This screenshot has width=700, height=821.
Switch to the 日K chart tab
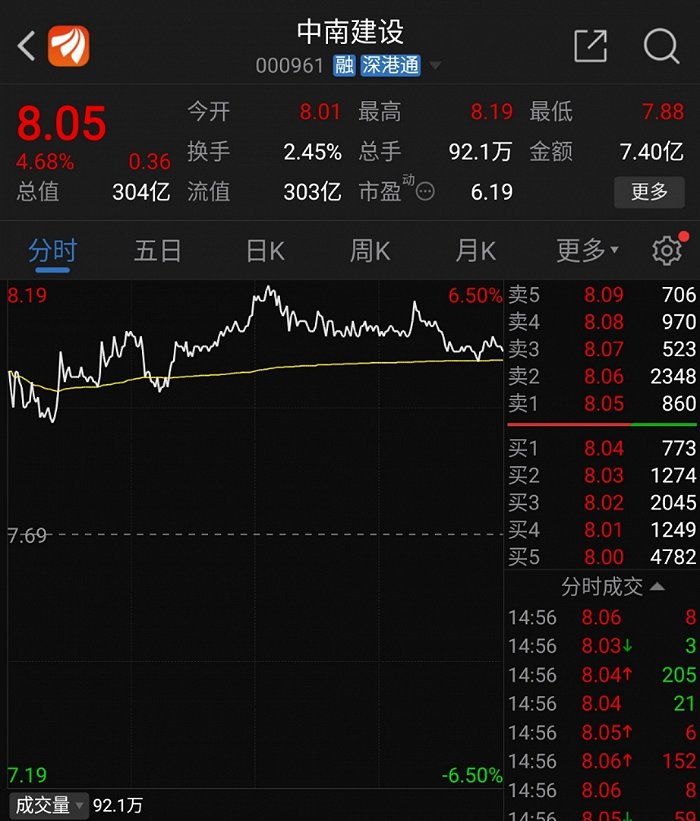(x=265, y=250)
